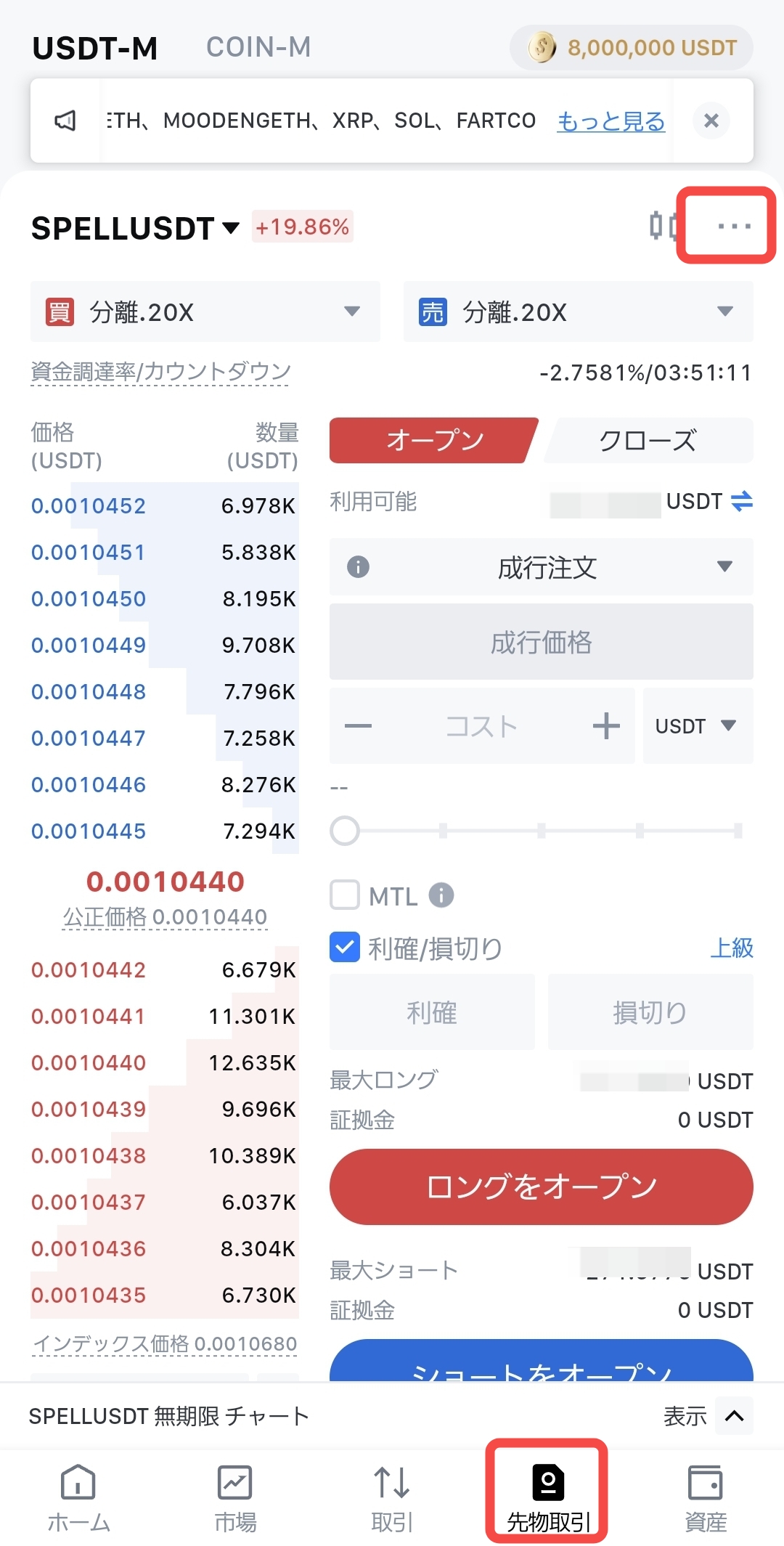This screenshot has height=1546, width=784.
Task: Switch to the クローズ tab
Action: point(648,440)
